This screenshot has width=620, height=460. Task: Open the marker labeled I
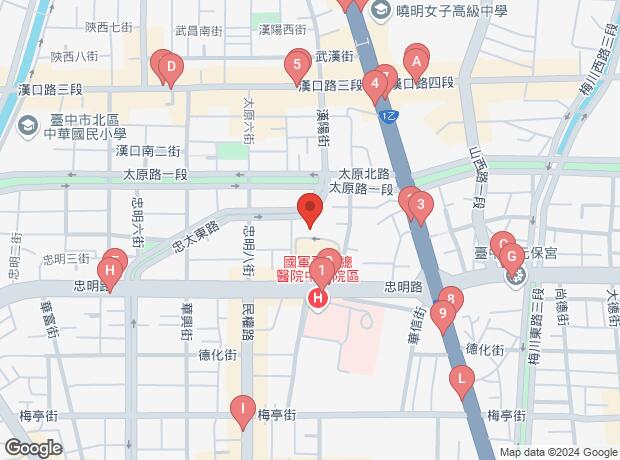coord(241,408)
